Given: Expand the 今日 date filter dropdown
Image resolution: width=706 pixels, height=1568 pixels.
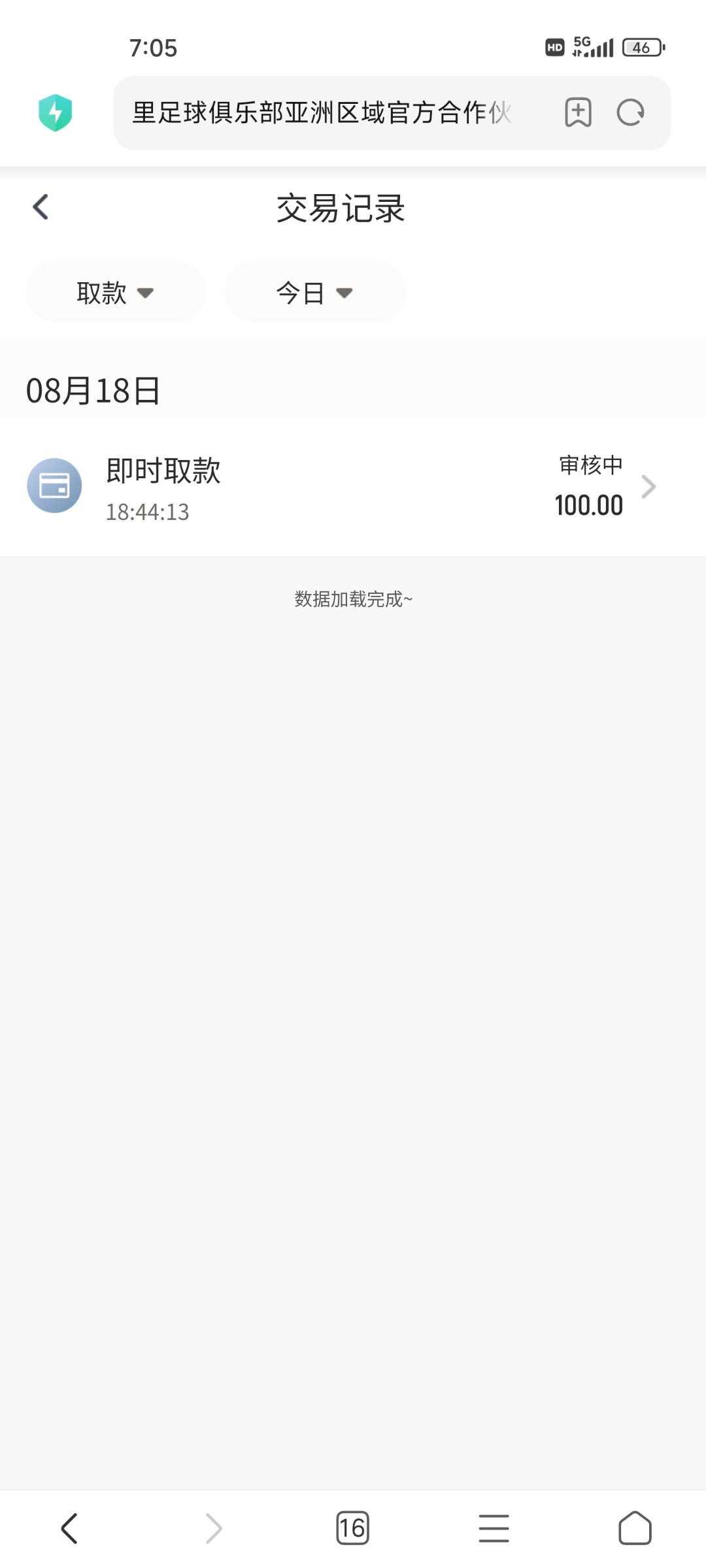Looking at the screenshot, I should point(315,292).
